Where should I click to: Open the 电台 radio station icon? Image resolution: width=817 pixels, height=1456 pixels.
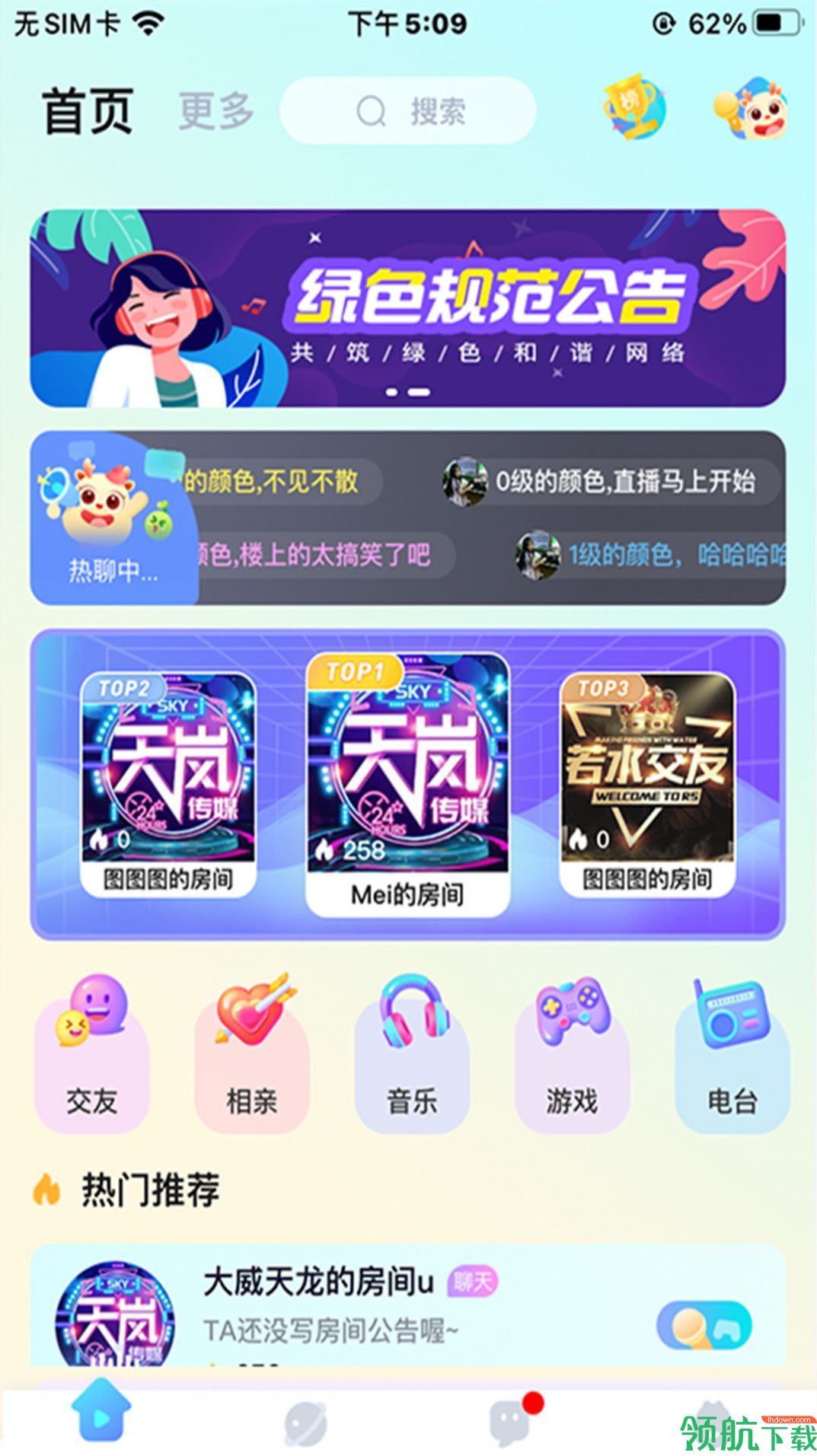(732, 1041)
